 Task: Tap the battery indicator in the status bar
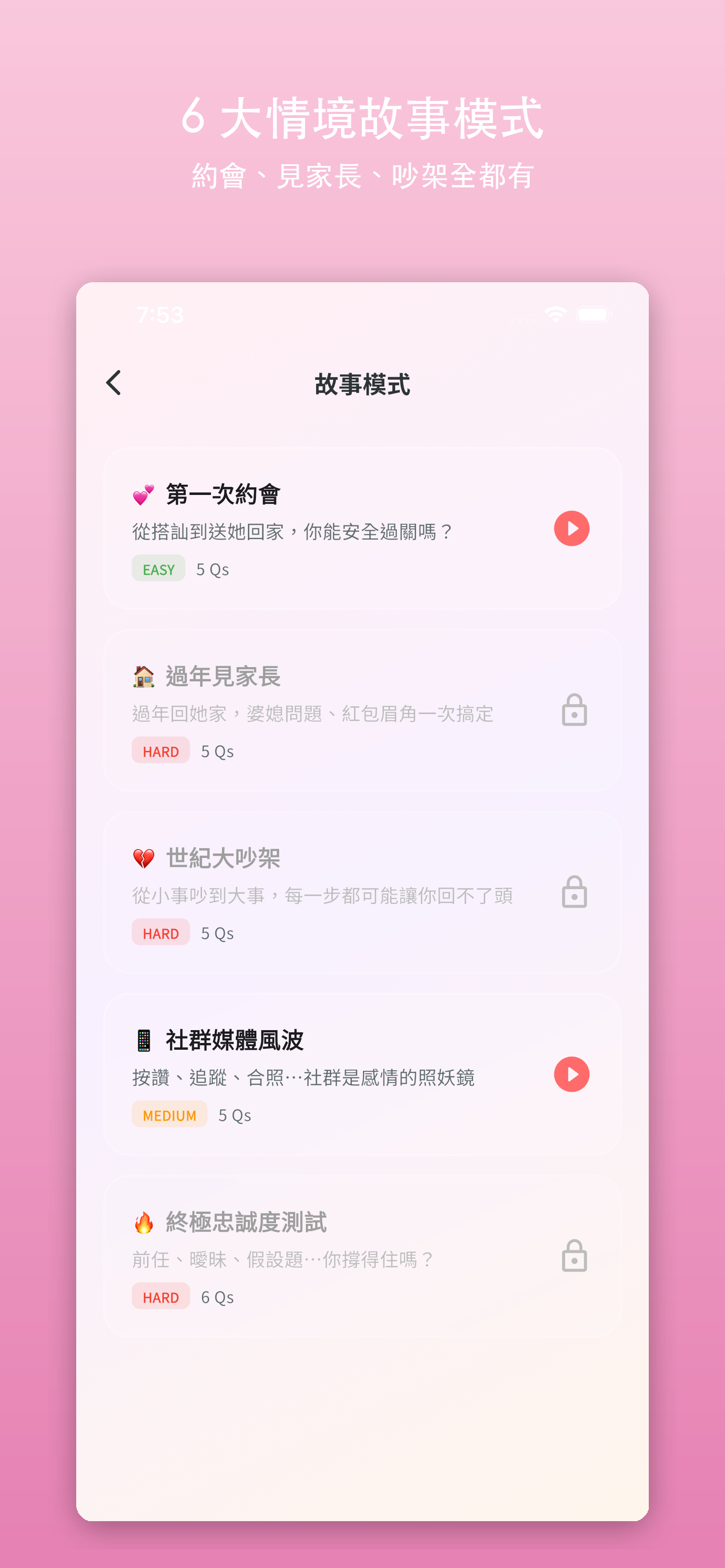595,314
